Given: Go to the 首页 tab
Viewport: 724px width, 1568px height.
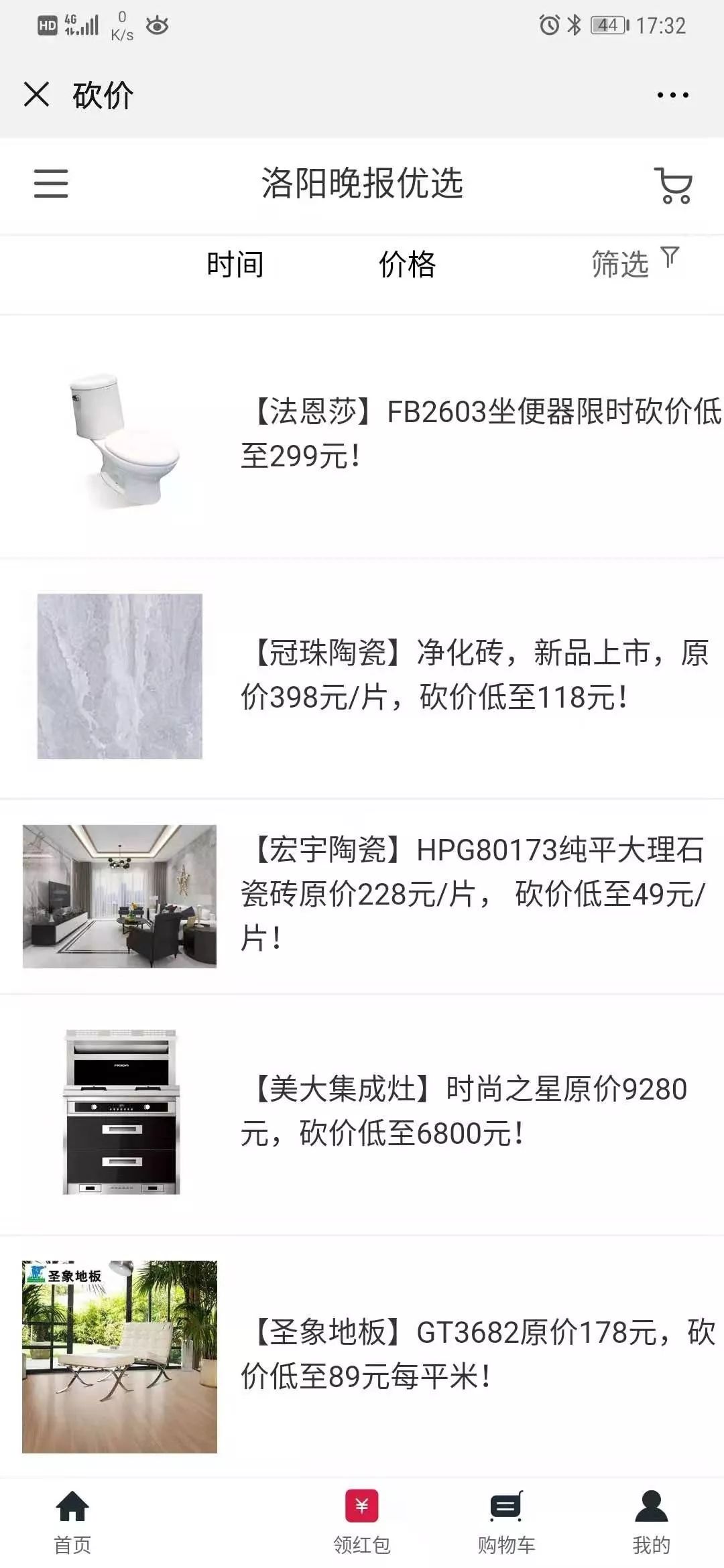Looking at the screenshot, I should pyautogui.click(x=72, y=1522).
